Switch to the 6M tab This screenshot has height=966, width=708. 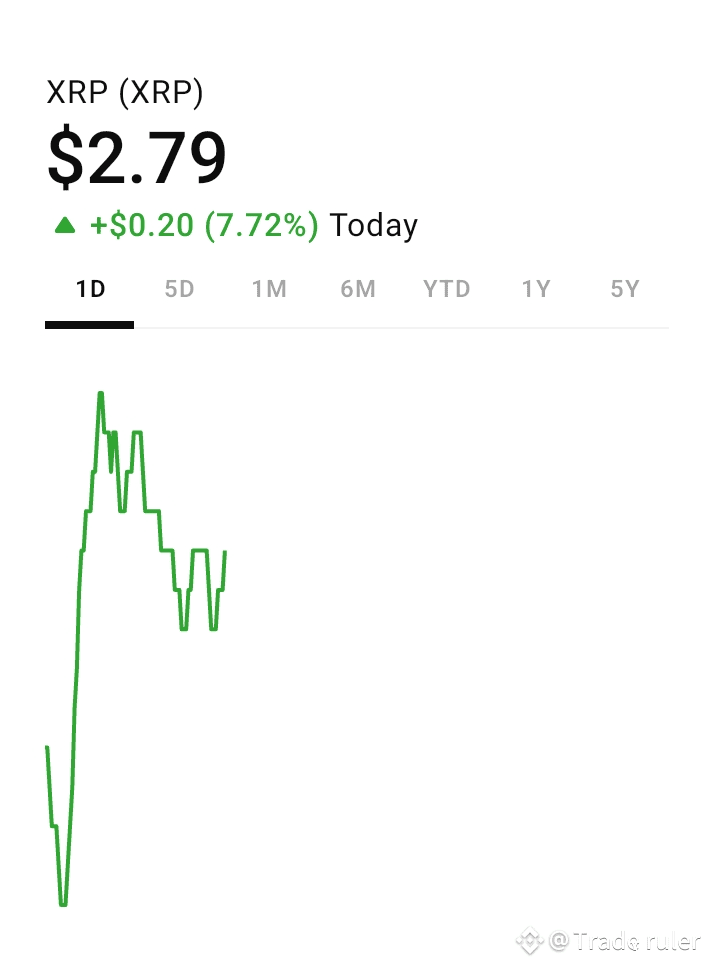pos(357,290)
